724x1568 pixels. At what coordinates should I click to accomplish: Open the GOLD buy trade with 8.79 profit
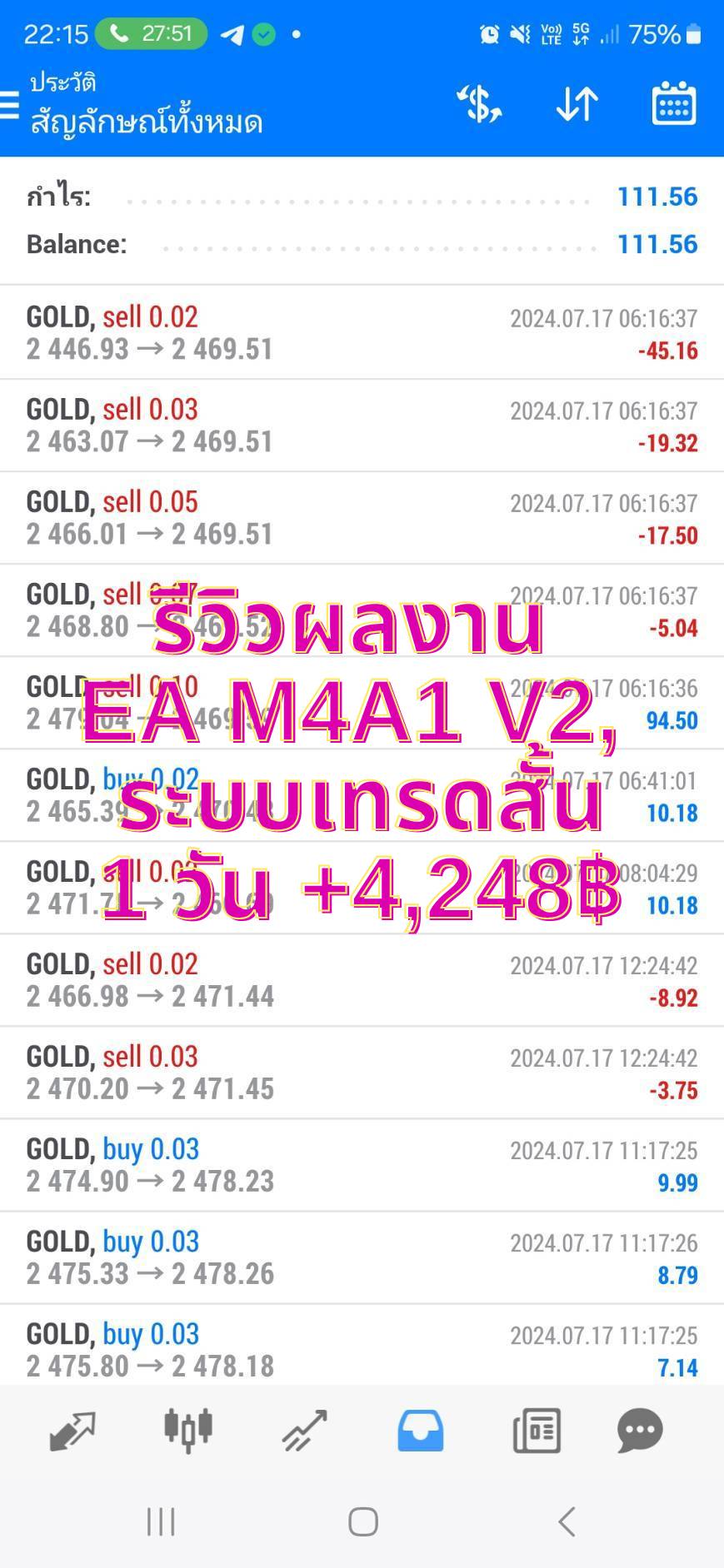point(362,1257)
